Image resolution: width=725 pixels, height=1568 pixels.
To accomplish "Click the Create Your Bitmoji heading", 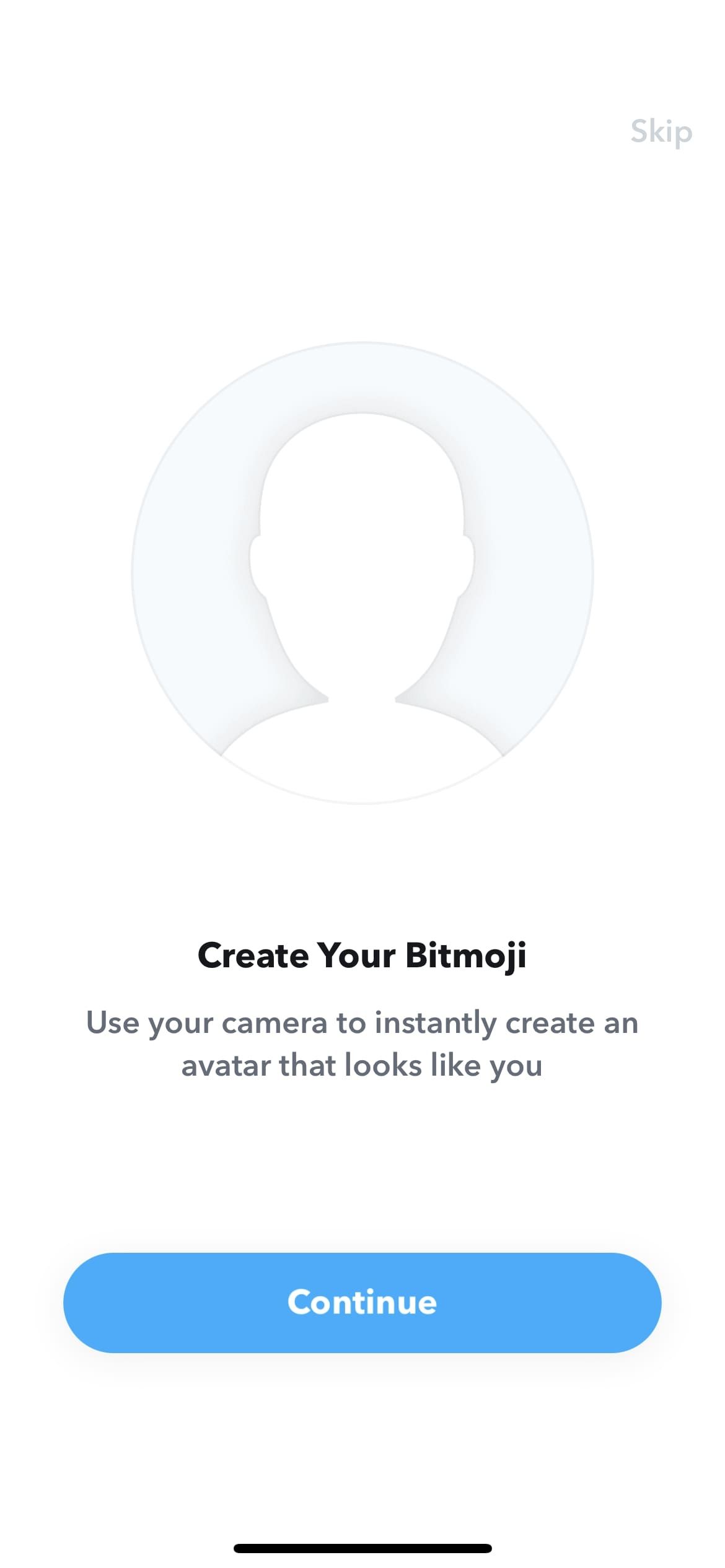I will pyautogui.click(x=362, y=955).
